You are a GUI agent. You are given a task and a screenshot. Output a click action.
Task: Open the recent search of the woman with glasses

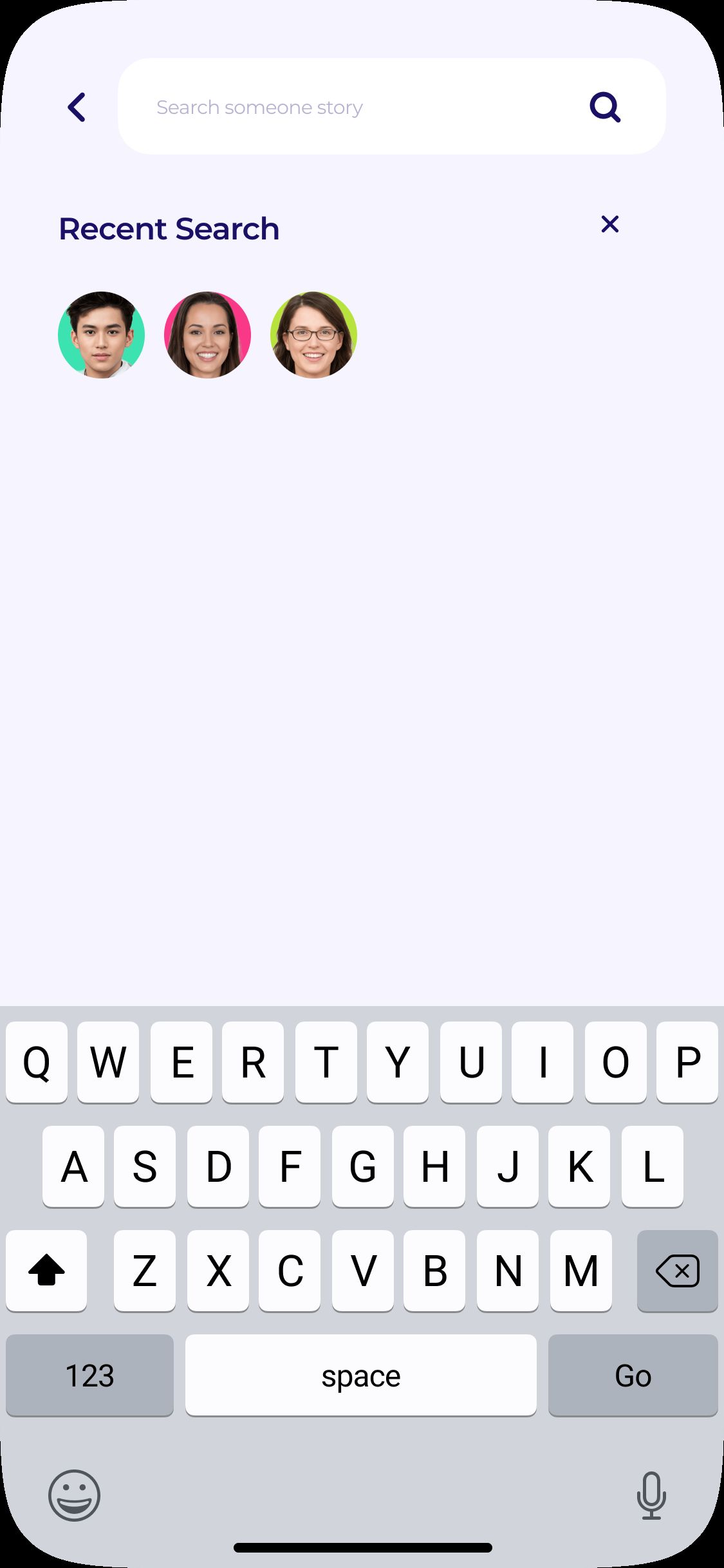pos(313,335)
